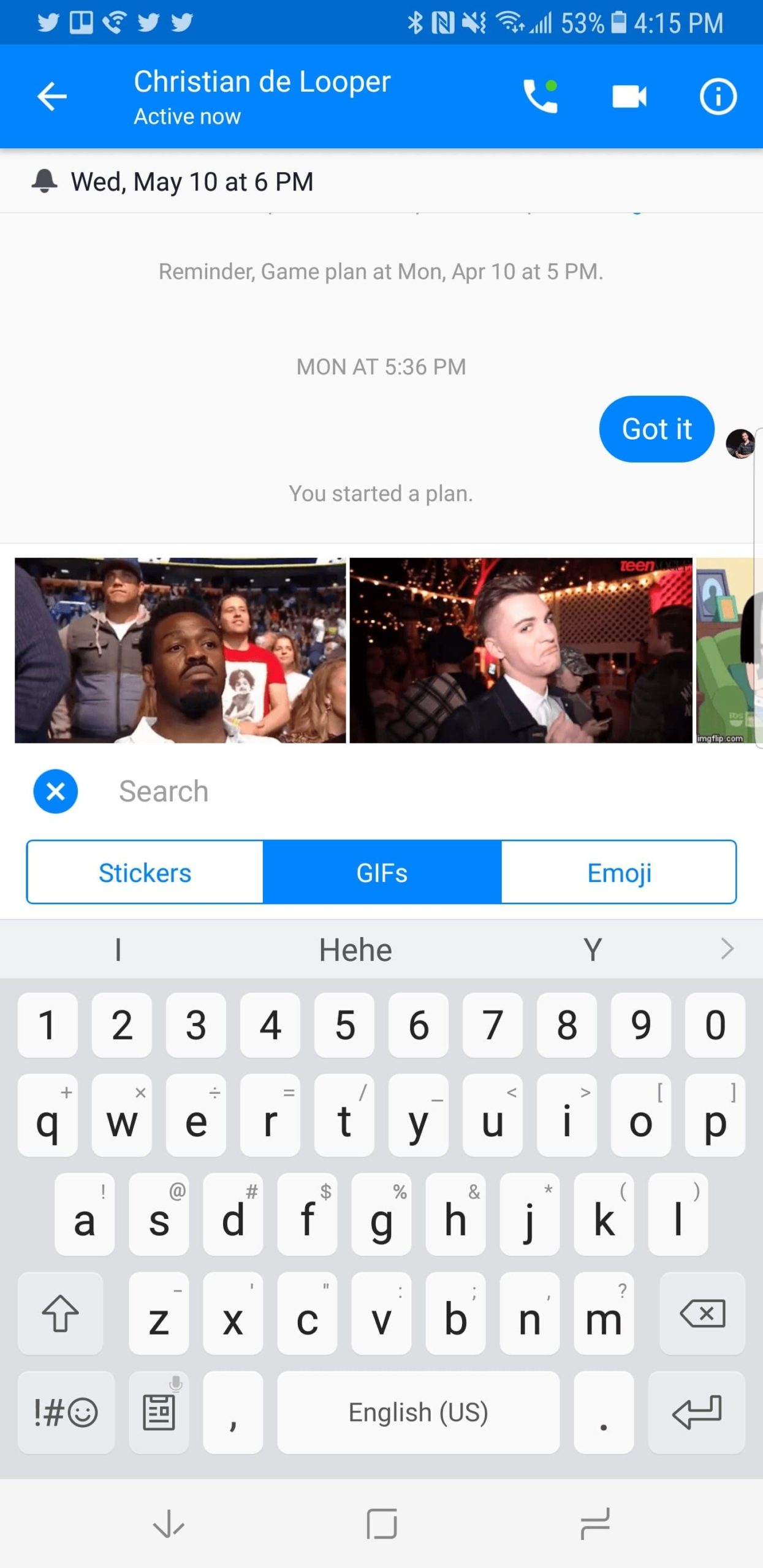Viewport: 763px width, 1568px height.
Task: Switch to the Emoji tab
Action: click(619, 872)
